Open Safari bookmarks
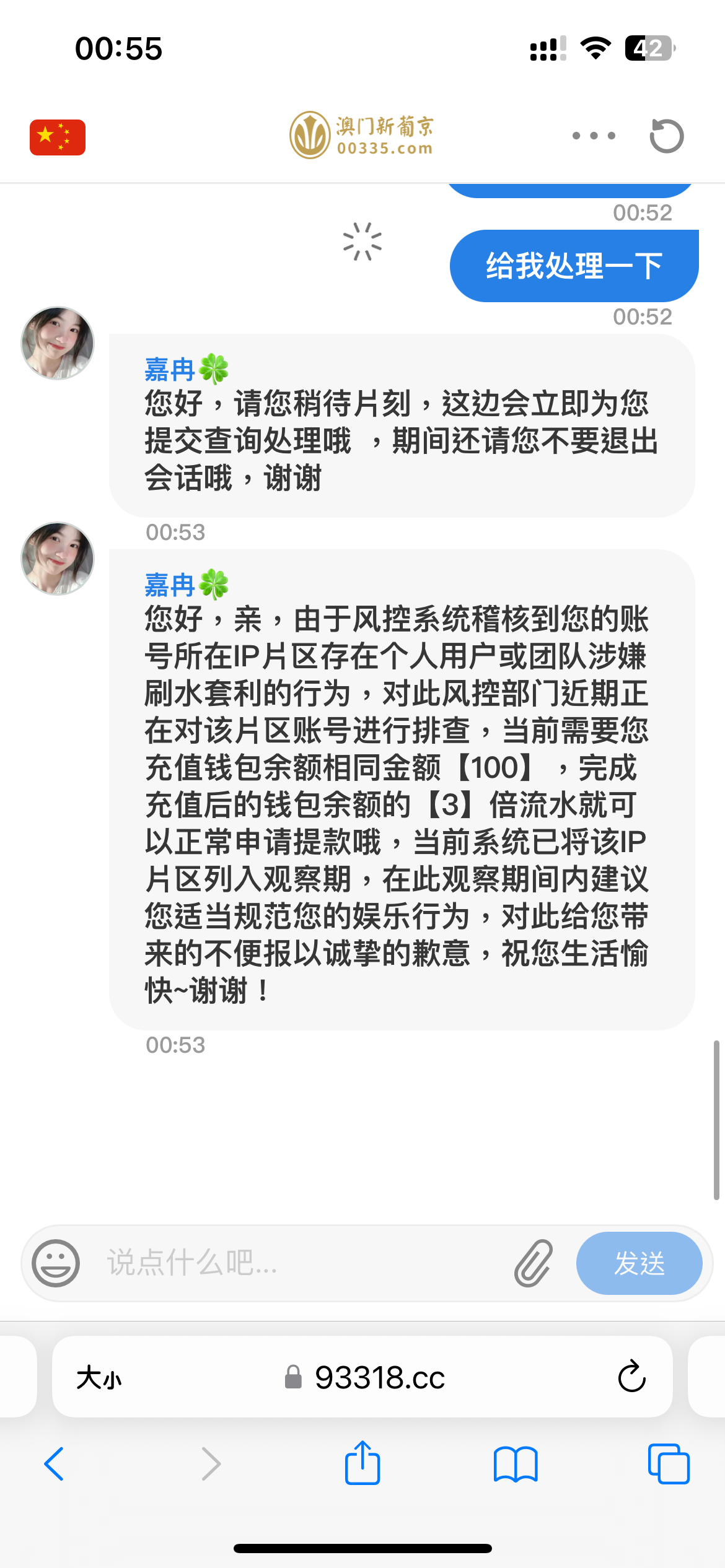This screenshot has width=725, height=1568. (x=516, y=1464)
